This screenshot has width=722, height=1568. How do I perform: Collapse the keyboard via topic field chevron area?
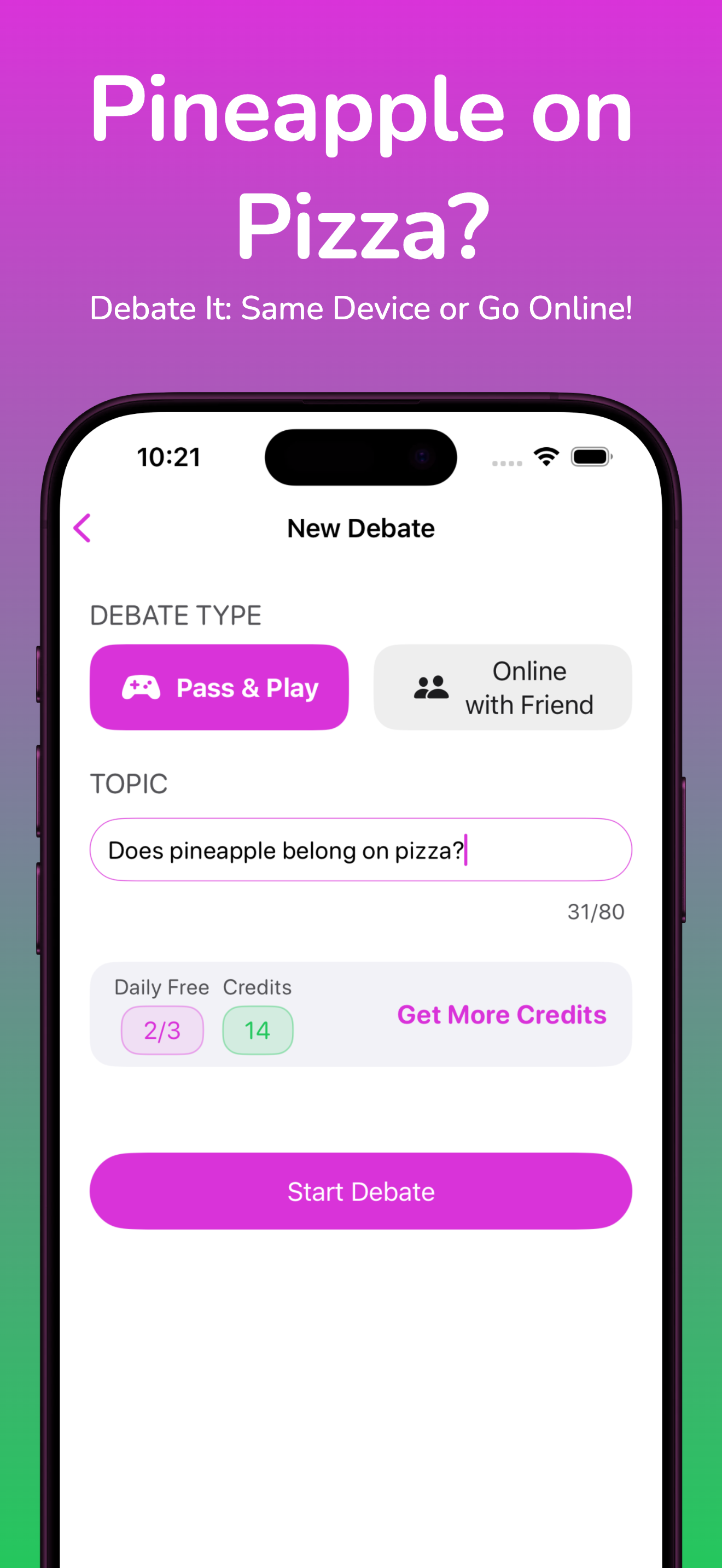[83, 528]
